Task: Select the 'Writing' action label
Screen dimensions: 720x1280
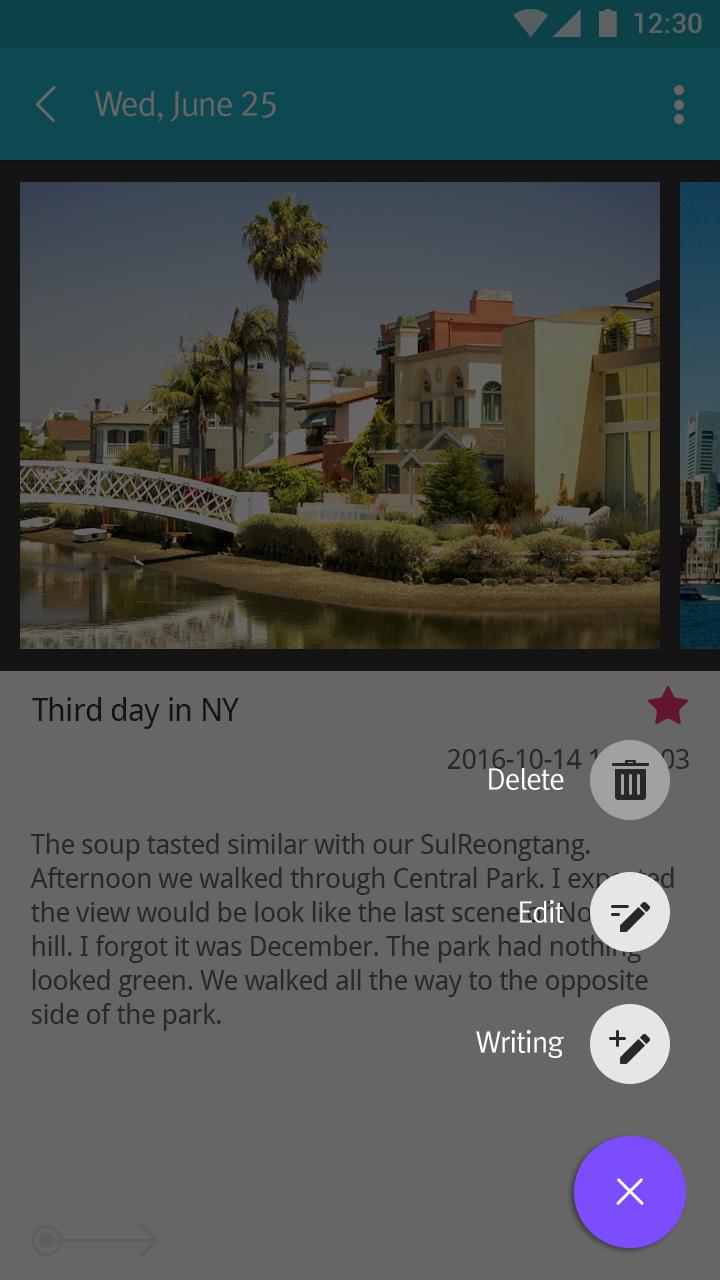Action: (519, 1043)
